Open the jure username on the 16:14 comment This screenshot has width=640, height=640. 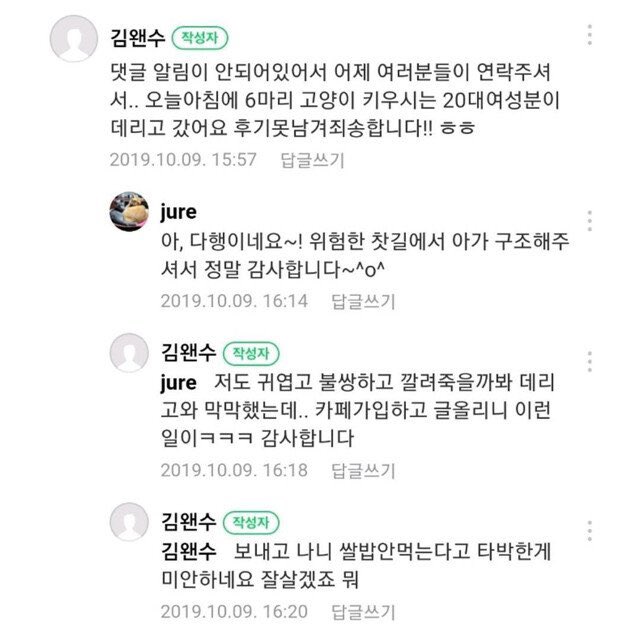pos(178,212)
